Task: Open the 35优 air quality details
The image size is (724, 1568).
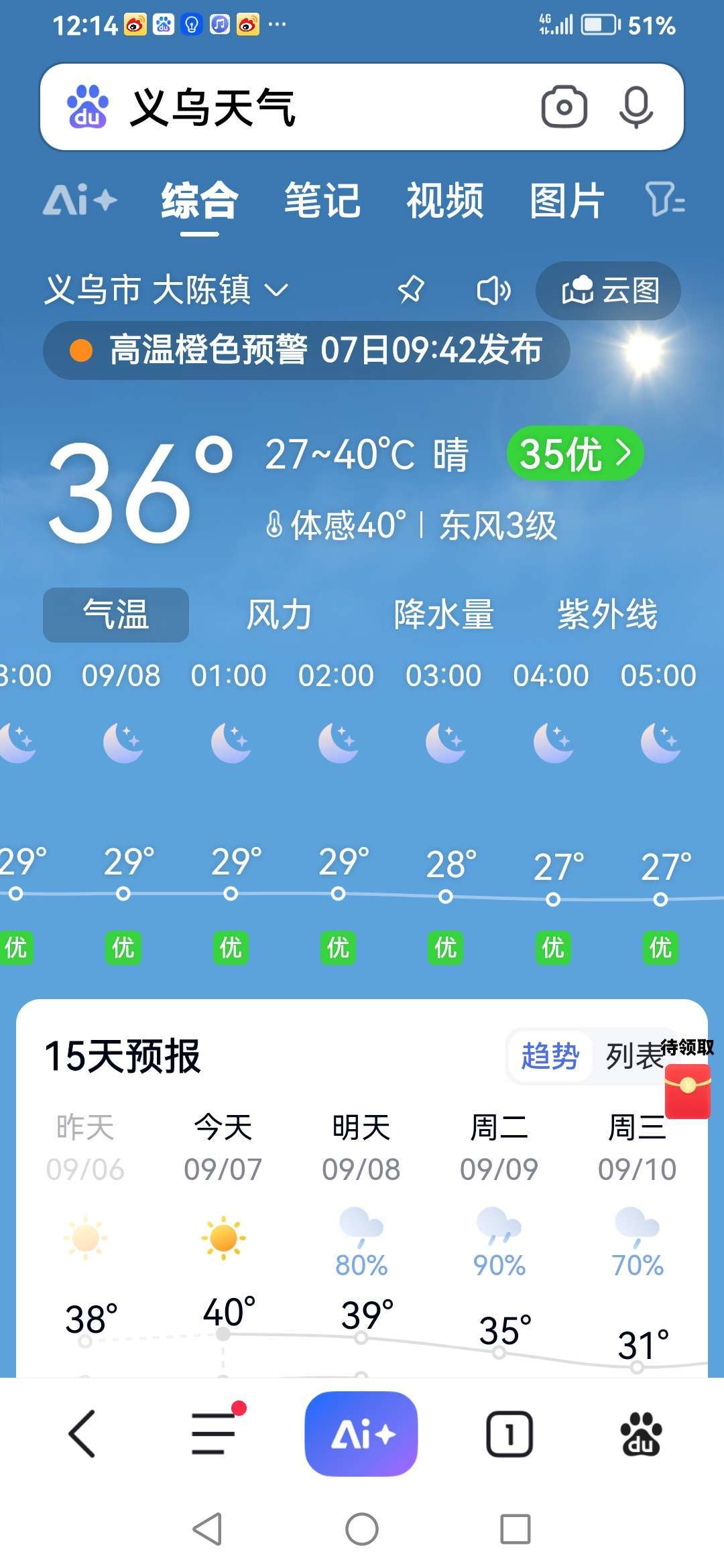Action: pos(575,454)
